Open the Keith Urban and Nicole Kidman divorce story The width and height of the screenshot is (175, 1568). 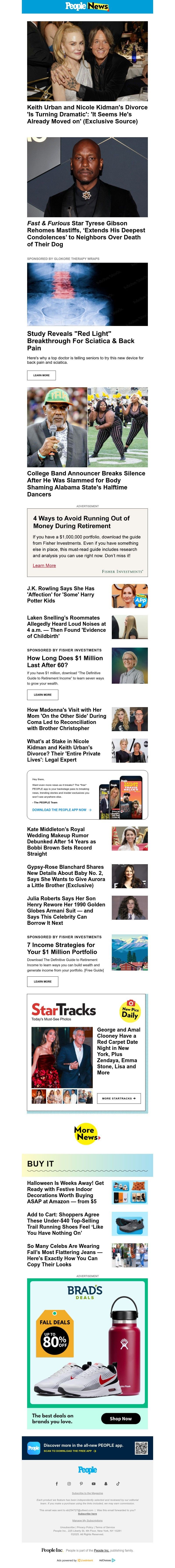pos(87,114)
